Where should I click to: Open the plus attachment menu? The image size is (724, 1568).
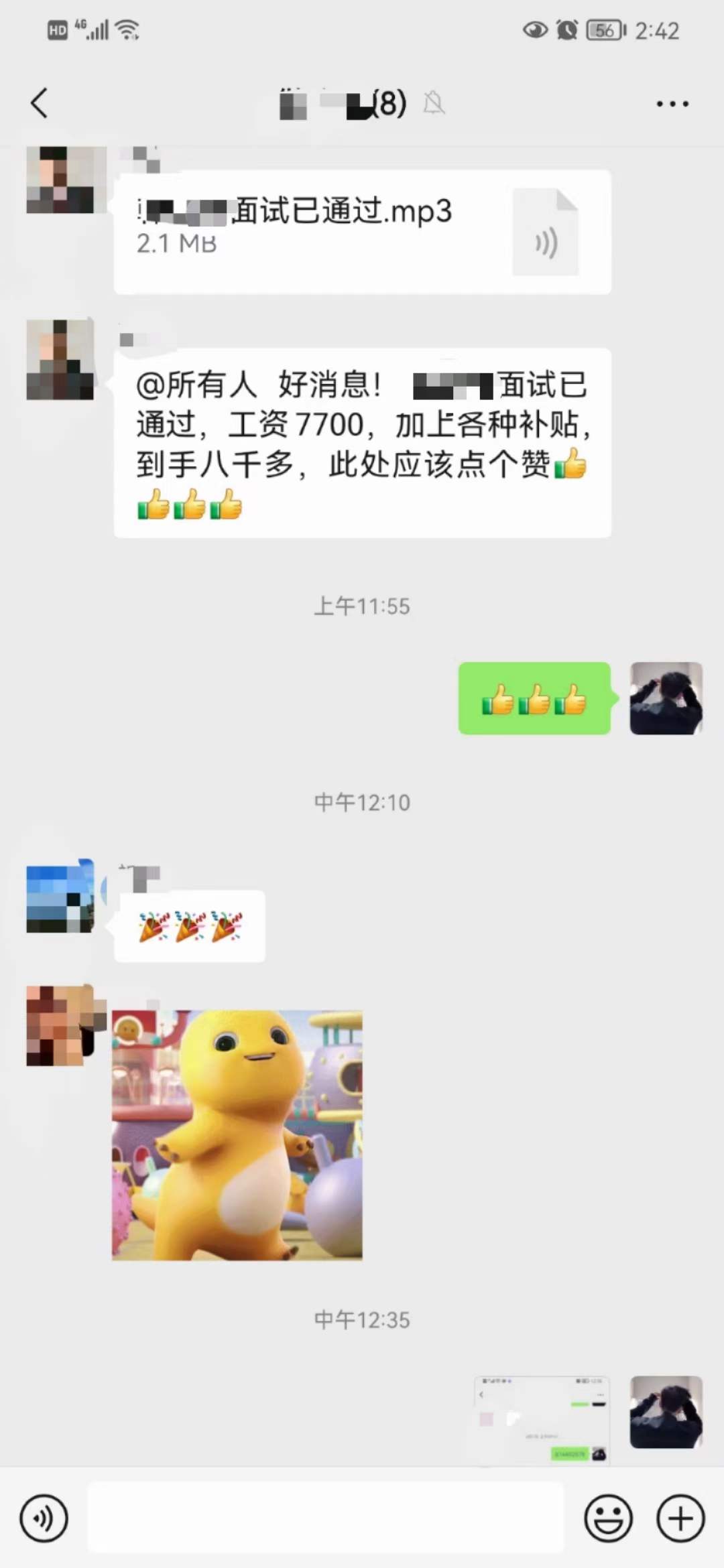point(680,1518)
